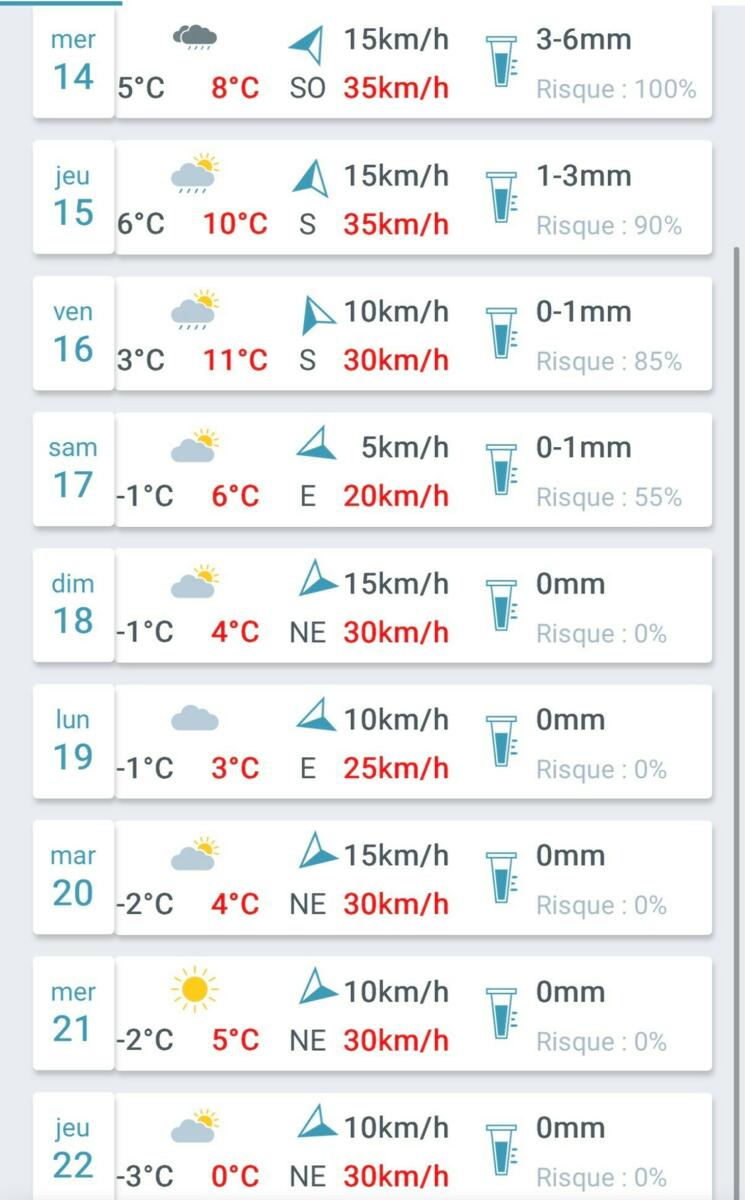745x1200 pixels.
Task: Open the forecast for mer 14
Action: [372, 64]
